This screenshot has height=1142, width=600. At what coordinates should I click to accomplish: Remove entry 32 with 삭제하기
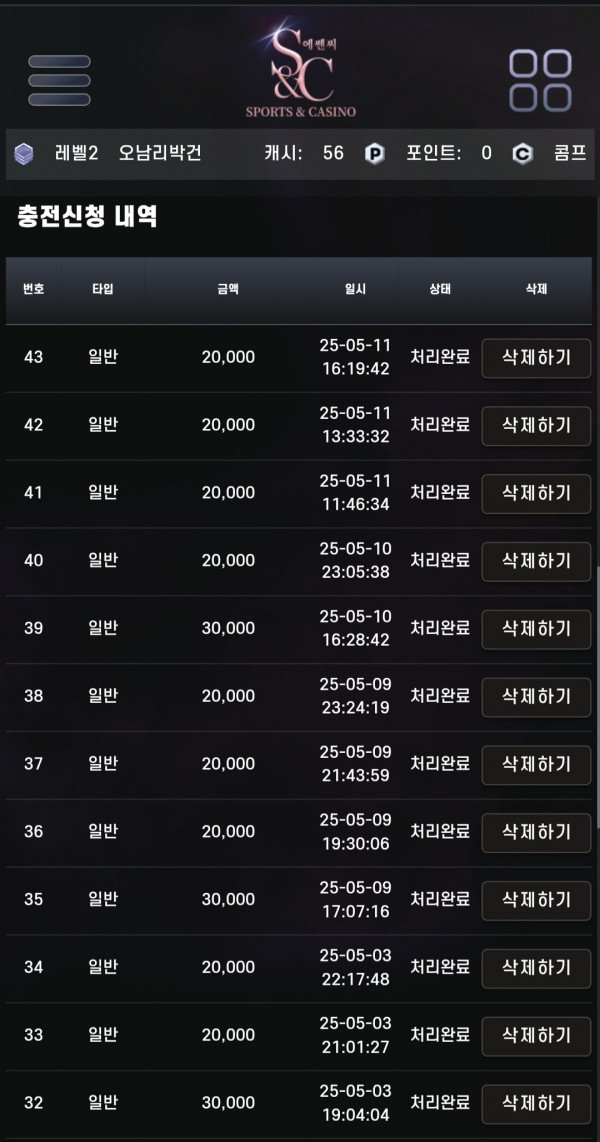pyautogui.click(x=536, y=1103)
